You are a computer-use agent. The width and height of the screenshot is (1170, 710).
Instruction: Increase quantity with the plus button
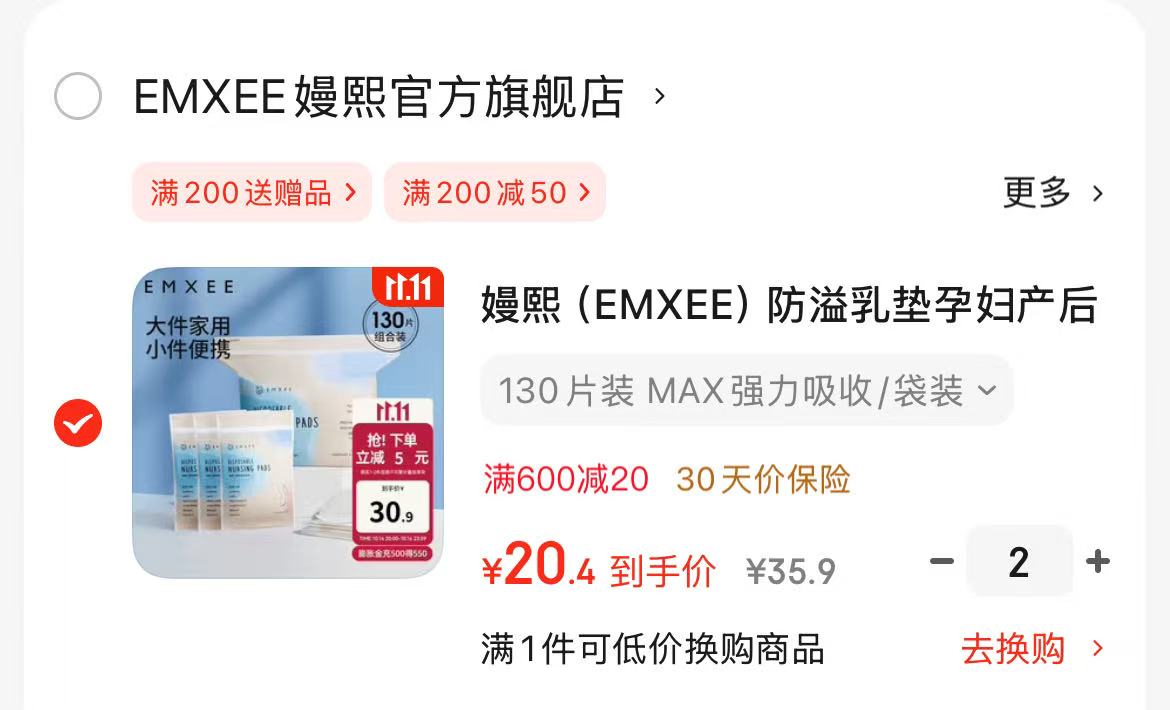1098,562
